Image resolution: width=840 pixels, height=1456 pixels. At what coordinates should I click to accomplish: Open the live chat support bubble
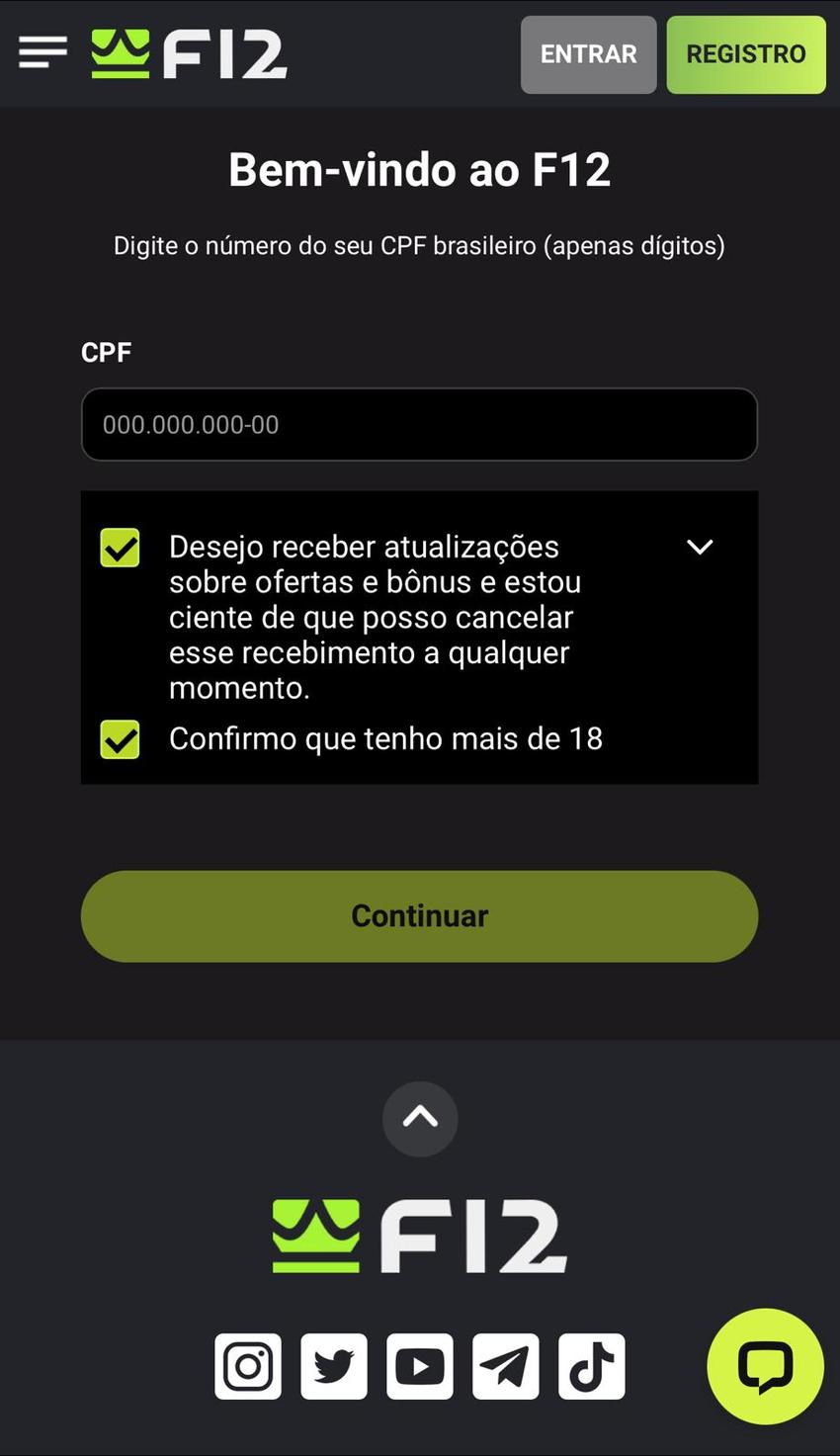click(x=765, y=1366)
